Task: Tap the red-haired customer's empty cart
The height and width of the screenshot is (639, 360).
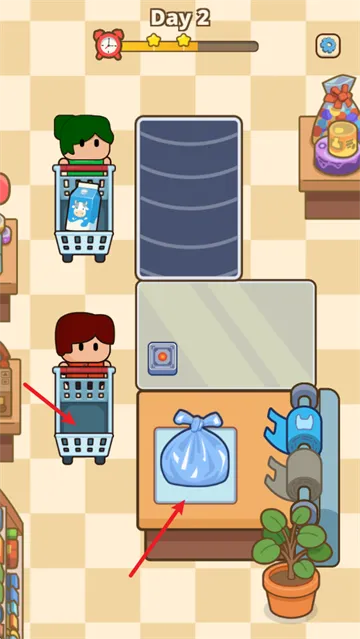Action: 84,414
